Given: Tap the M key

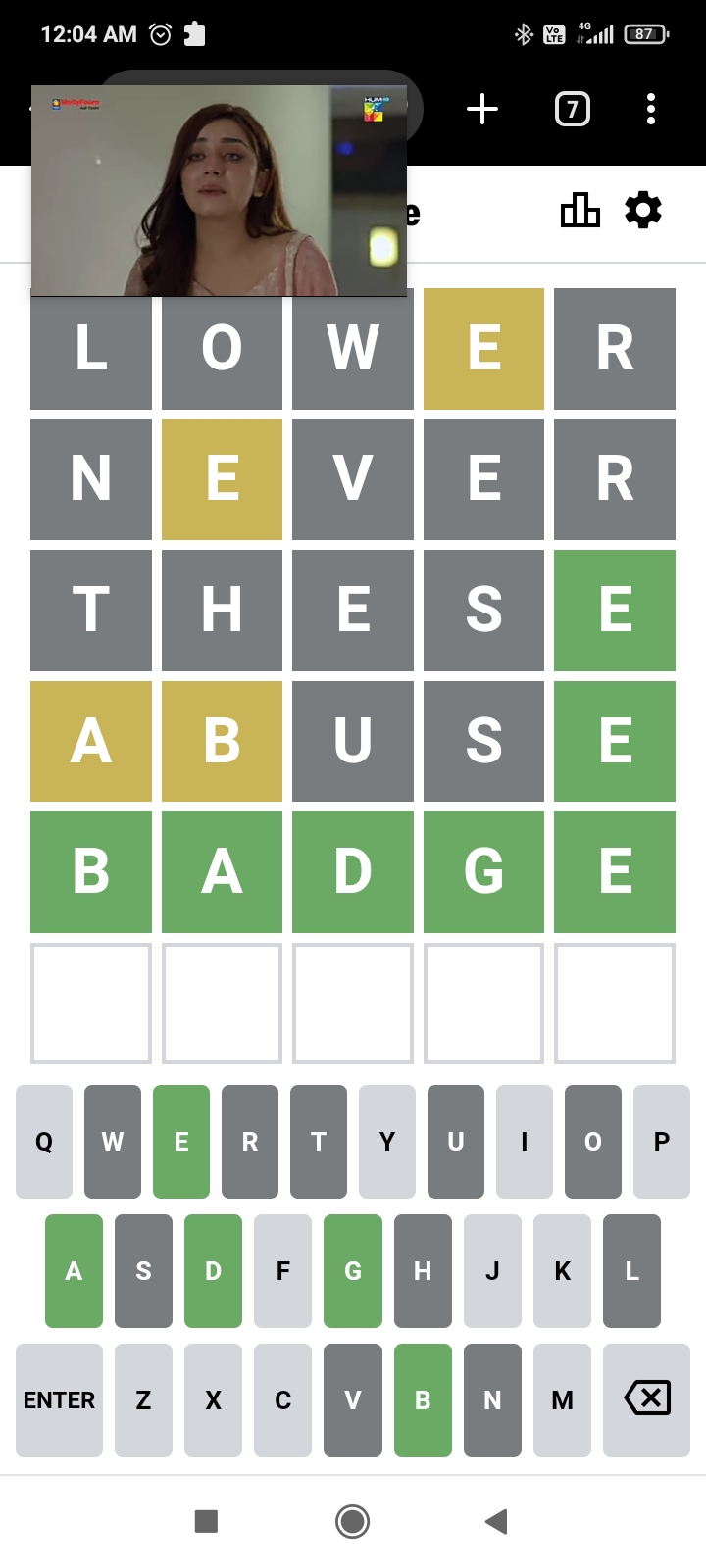Looking at the screenshot, I should [562, 1400].
